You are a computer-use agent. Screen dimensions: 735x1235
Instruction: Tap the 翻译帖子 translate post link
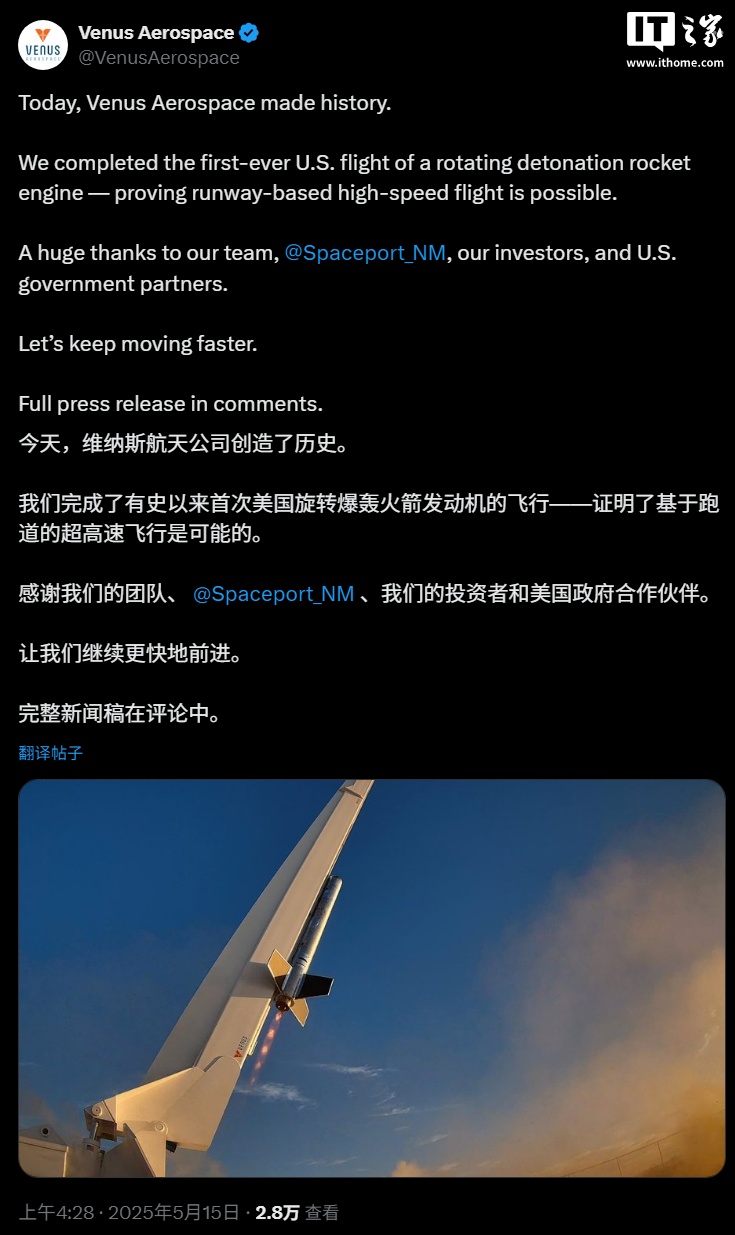point(51,753)
